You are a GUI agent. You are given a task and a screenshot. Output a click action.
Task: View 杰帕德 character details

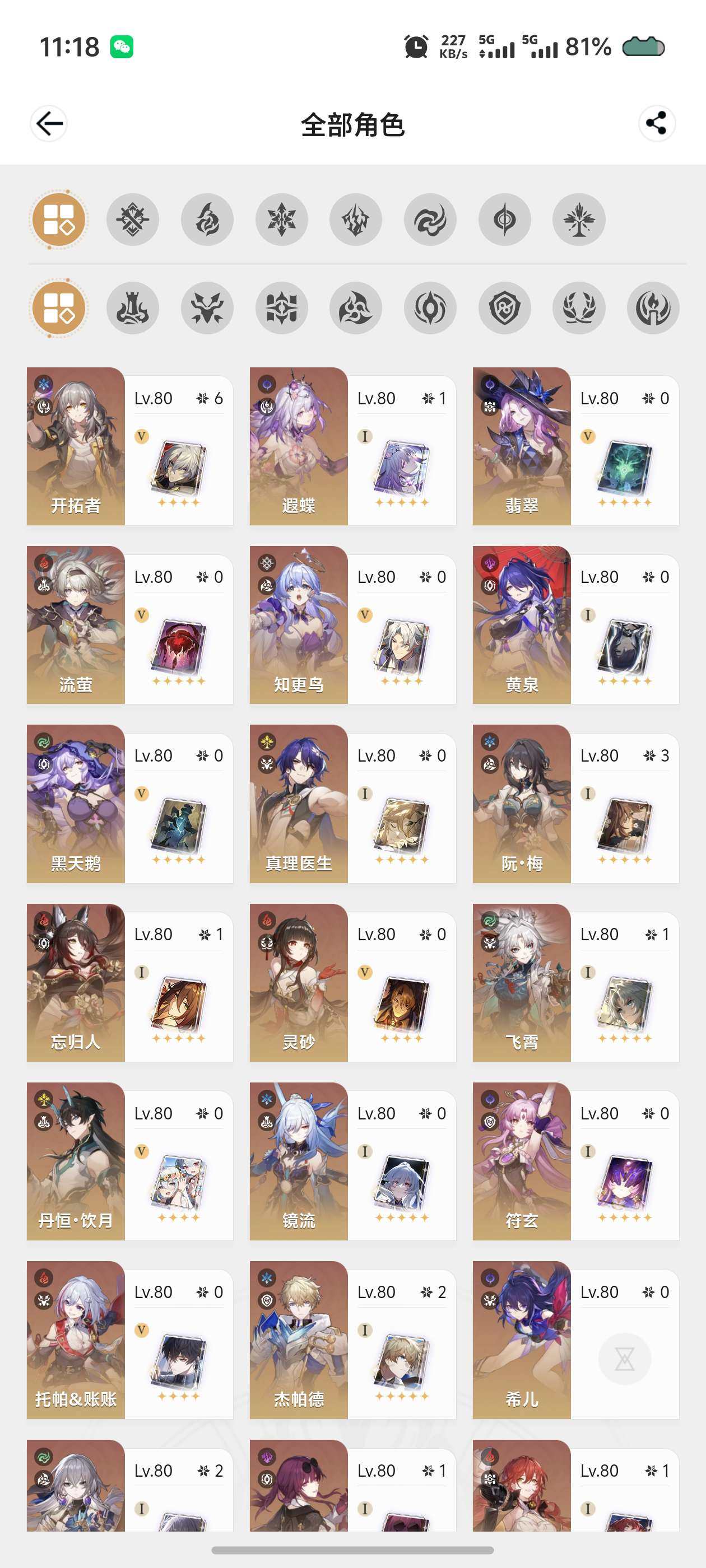(x=352, y=1340)
